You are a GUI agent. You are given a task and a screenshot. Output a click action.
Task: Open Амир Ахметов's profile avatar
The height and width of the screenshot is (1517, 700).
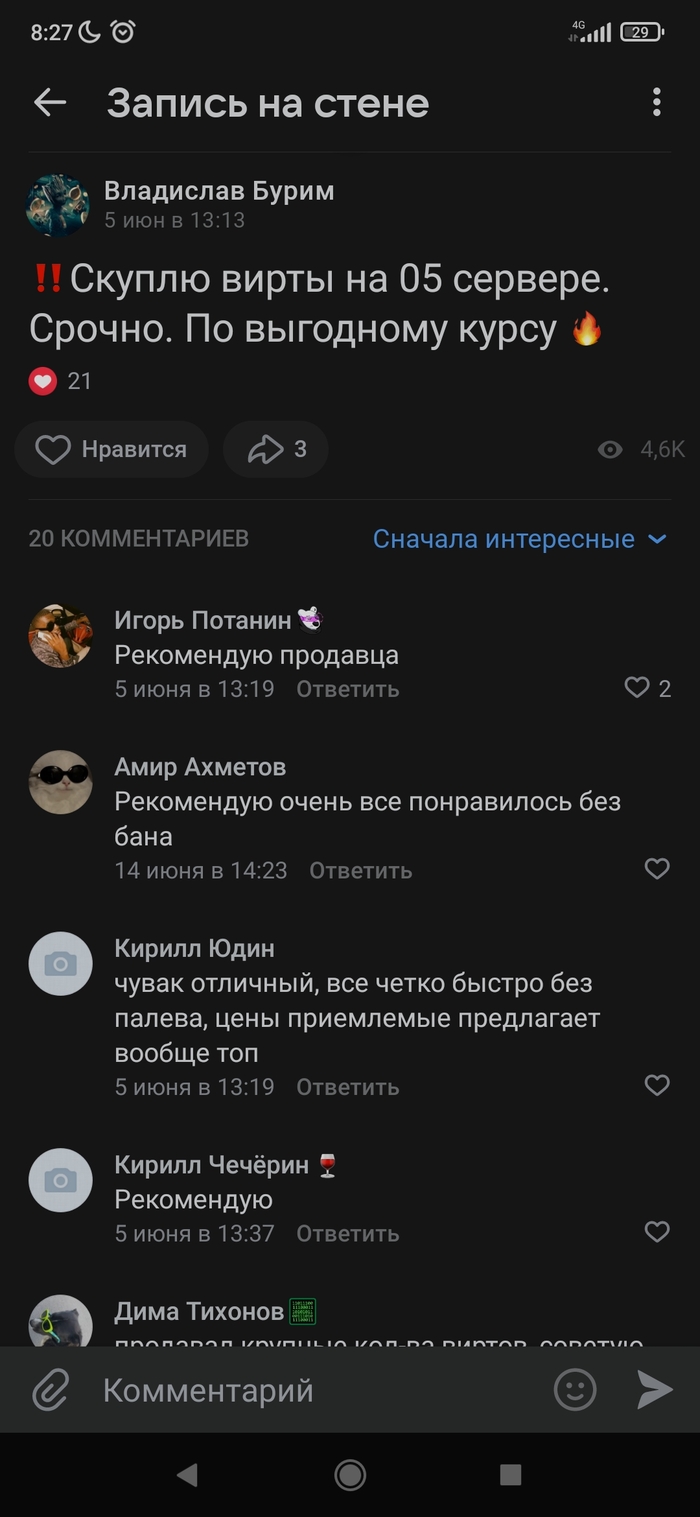60,782
